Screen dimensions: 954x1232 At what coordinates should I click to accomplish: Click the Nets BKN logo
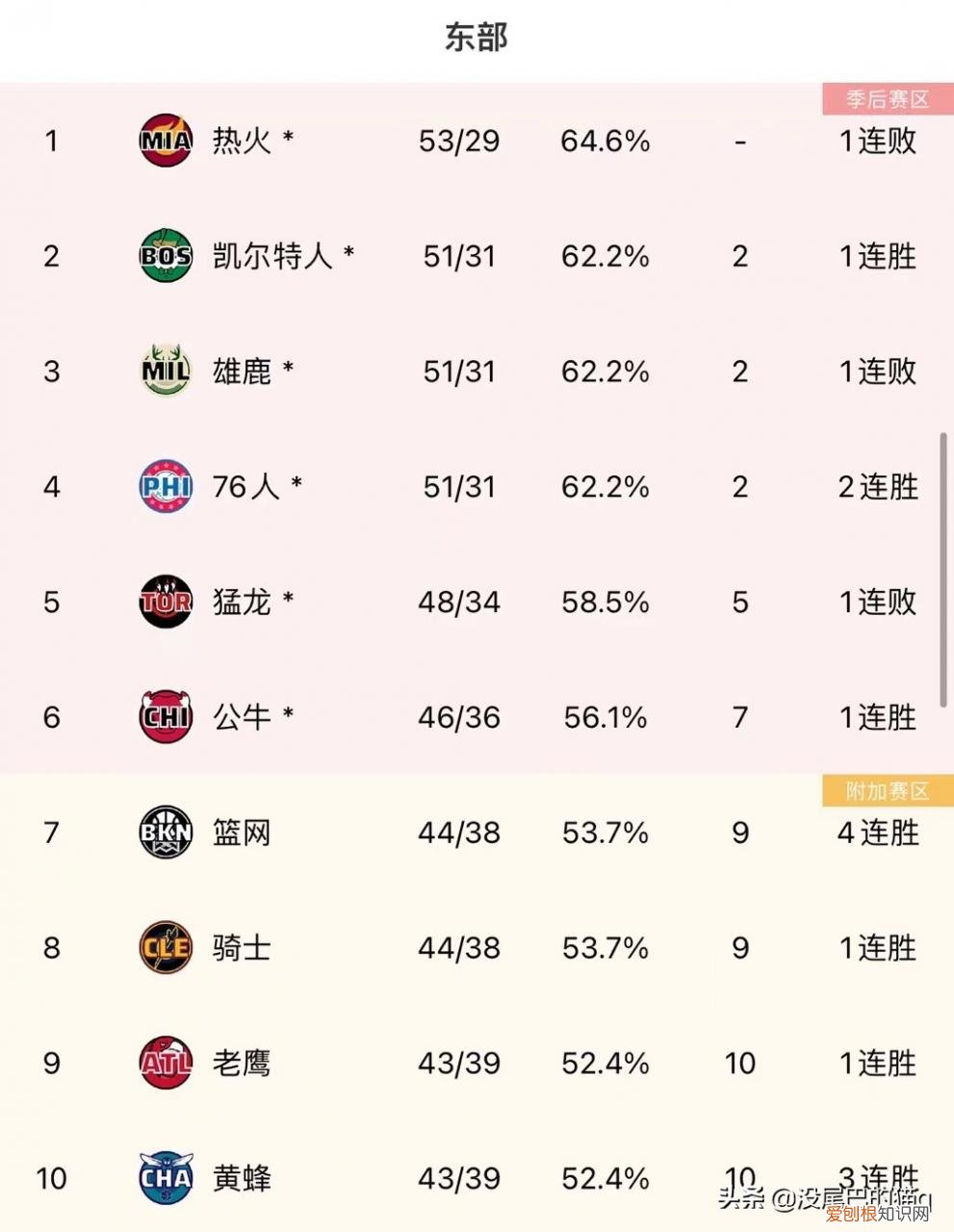click(164, 834)
